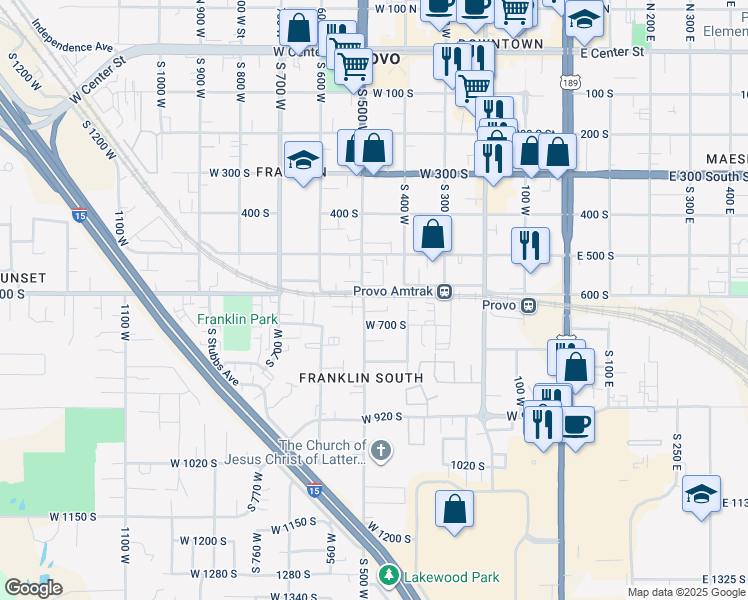Screen dimensions: 748x600
Task: Select the school marker above E Center St
Action: [584, 20]
